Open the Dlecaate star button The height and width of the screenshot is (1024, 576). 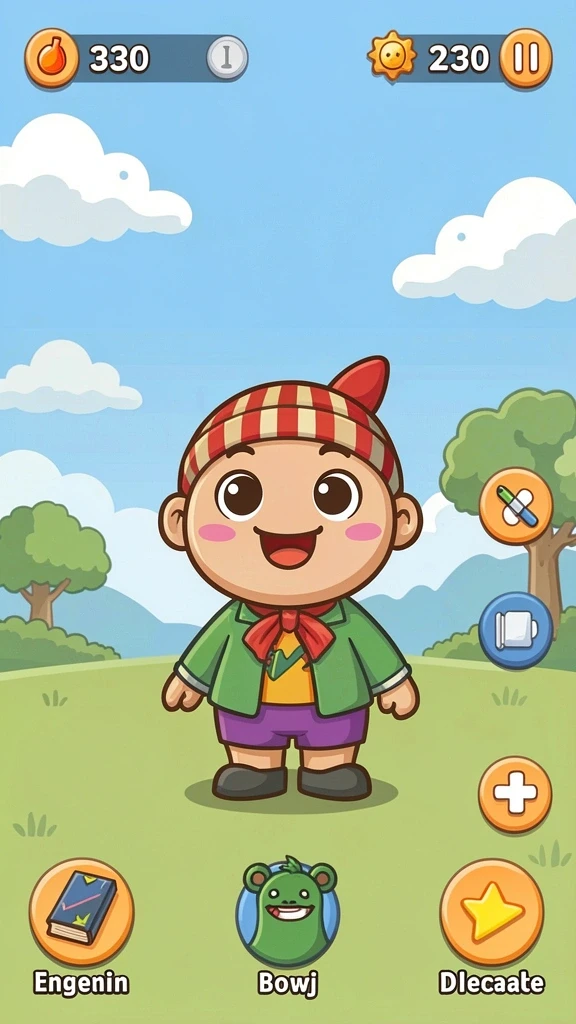(x=492, y=911)
